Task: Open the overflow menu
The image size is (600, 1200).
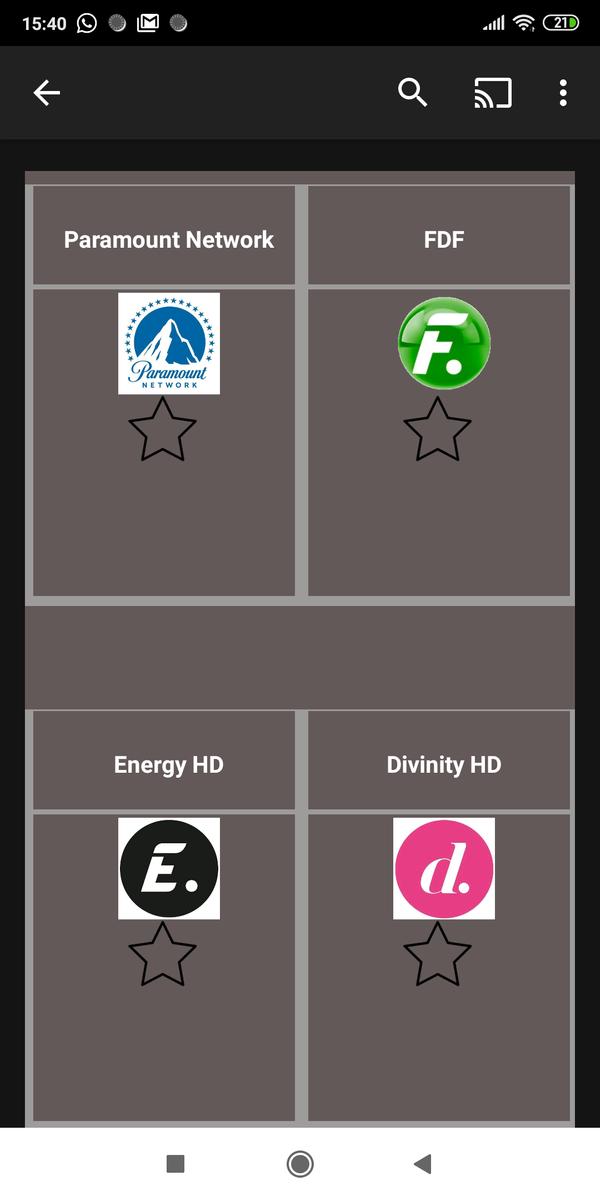Action: click(x=563, y=93)
